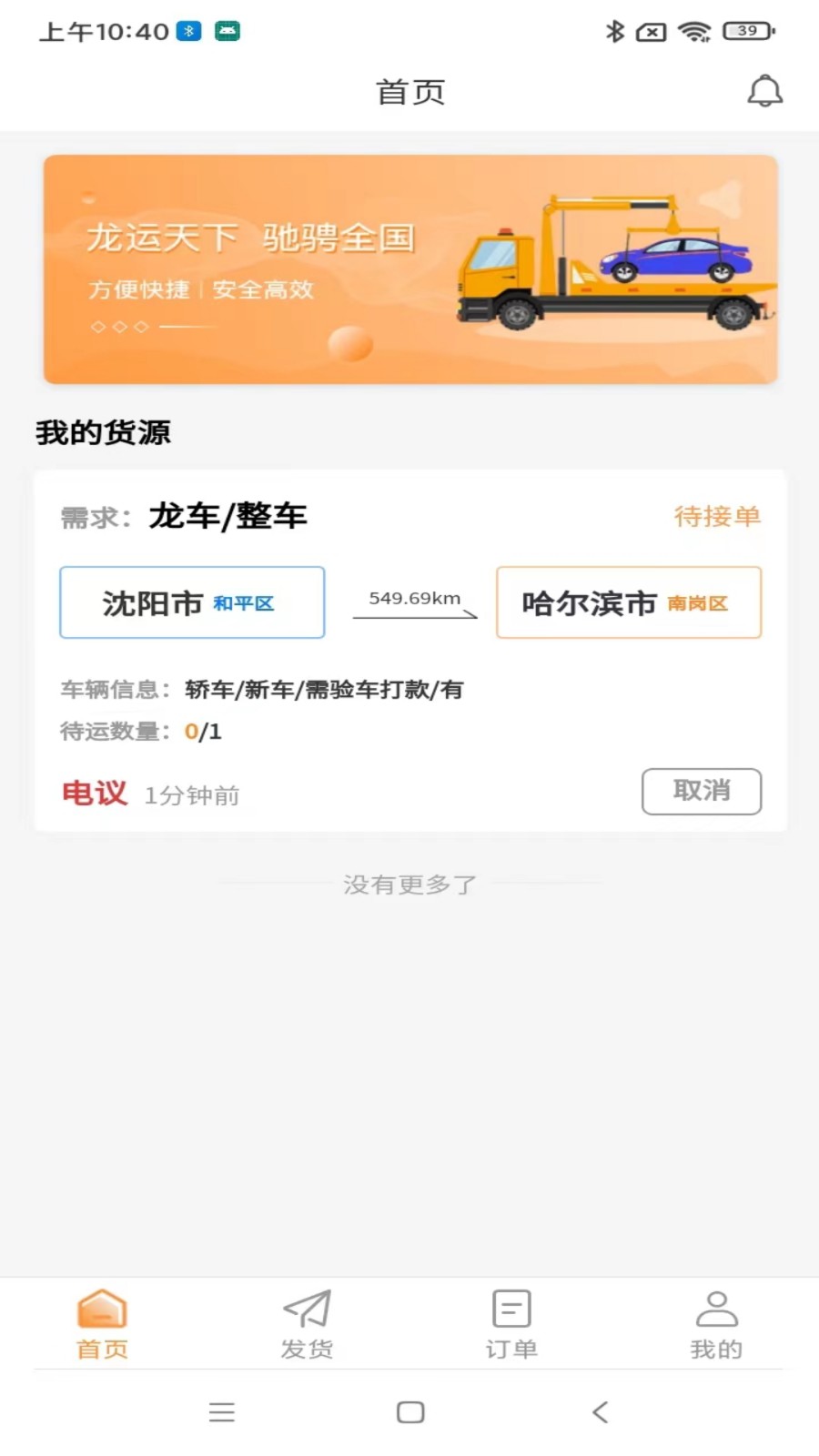Tap the departure city 沈阳市 和平区 box
Viewport: 819px width, 1456px height.
pyautogui.click(x=192, y=602)
